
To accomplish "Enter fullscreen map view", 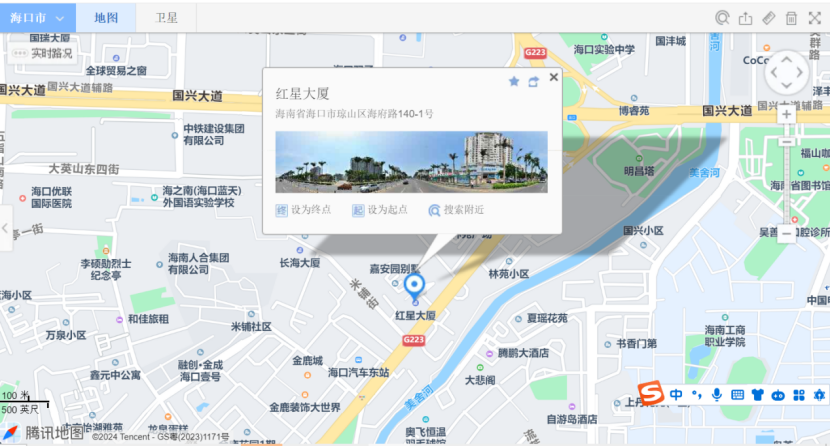I will [814, 18].
